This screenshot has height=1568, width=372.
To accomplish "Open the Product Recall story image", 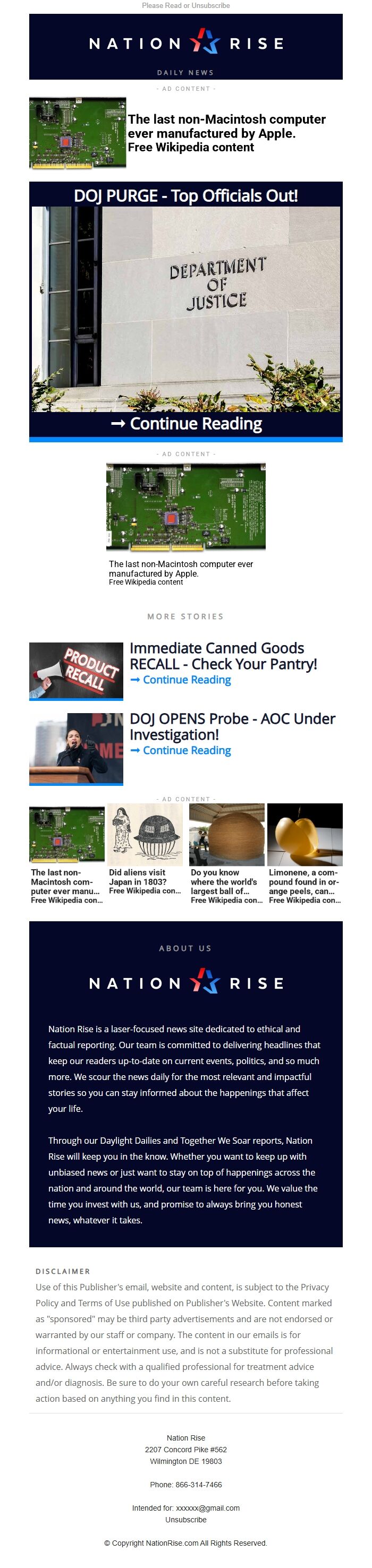I will click(x=76, y=671).
